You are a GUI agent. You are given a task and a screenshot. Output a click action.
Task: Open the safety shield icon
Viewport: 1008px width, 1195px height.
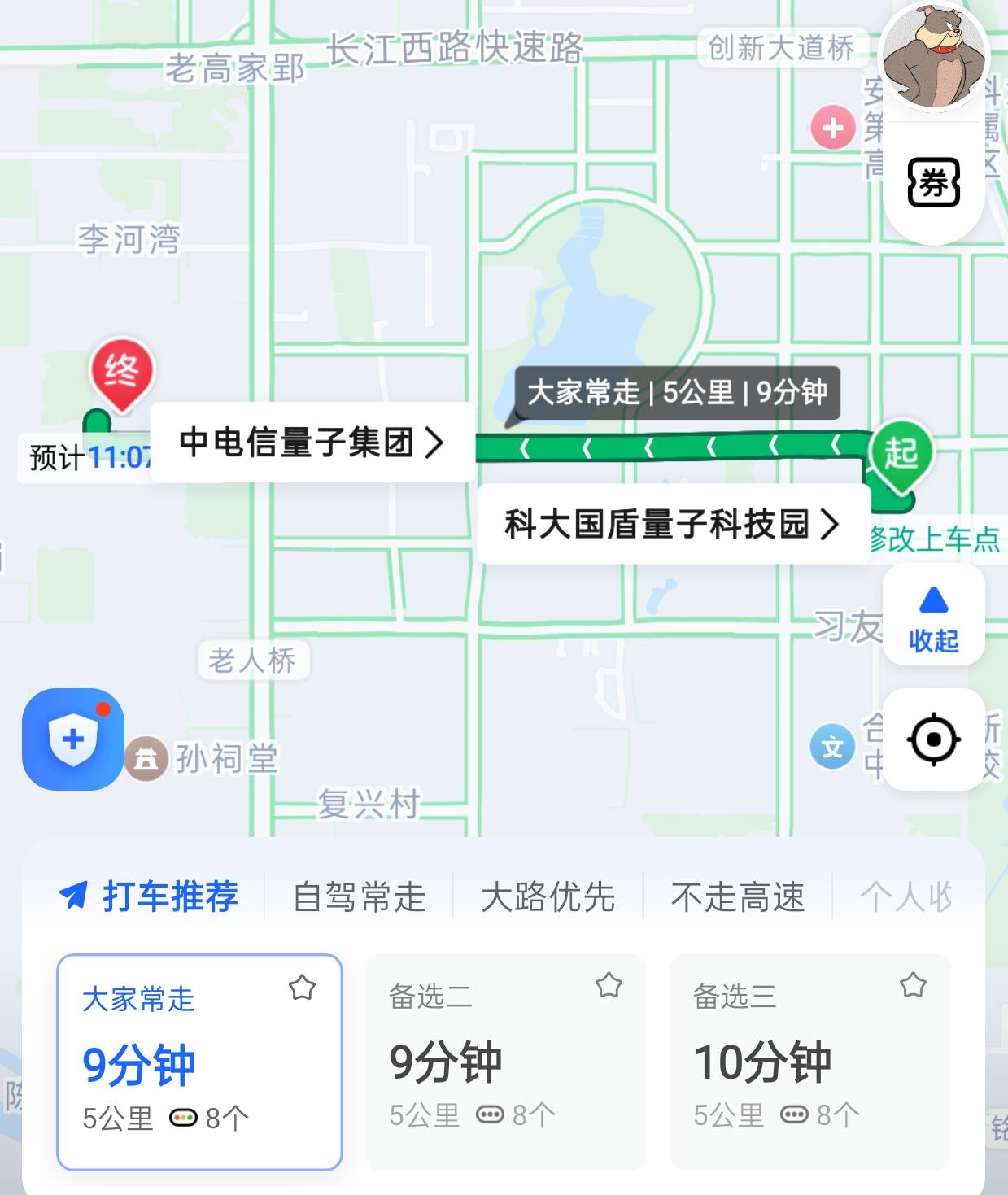[x=72, y=739]
